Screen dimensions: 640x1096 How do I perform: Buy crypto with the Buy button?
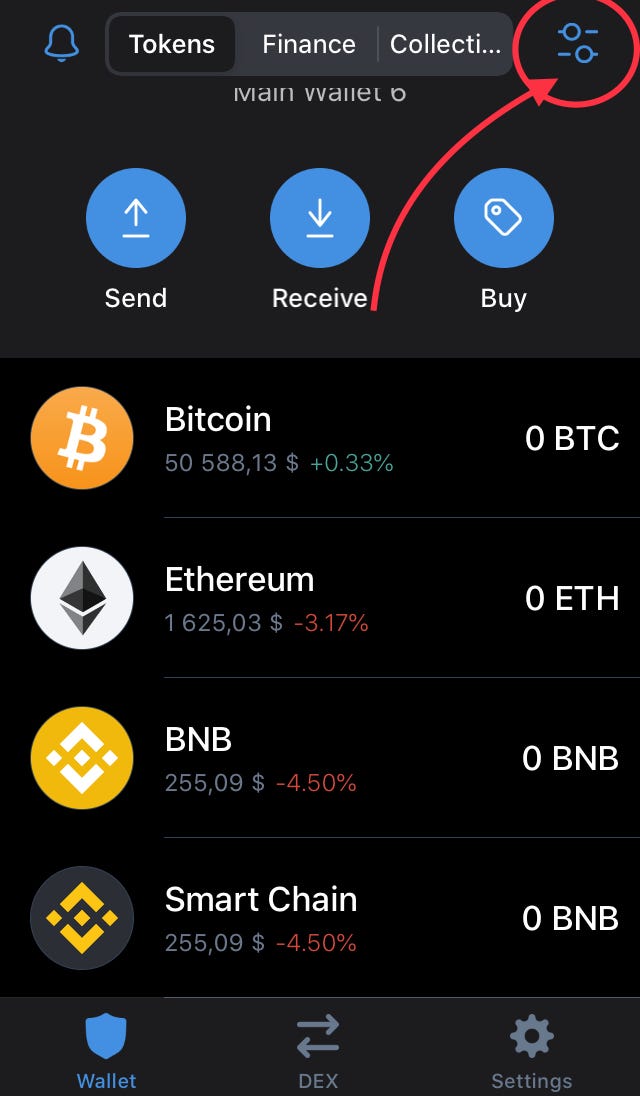pyautogui.click(x=503, y=219)
